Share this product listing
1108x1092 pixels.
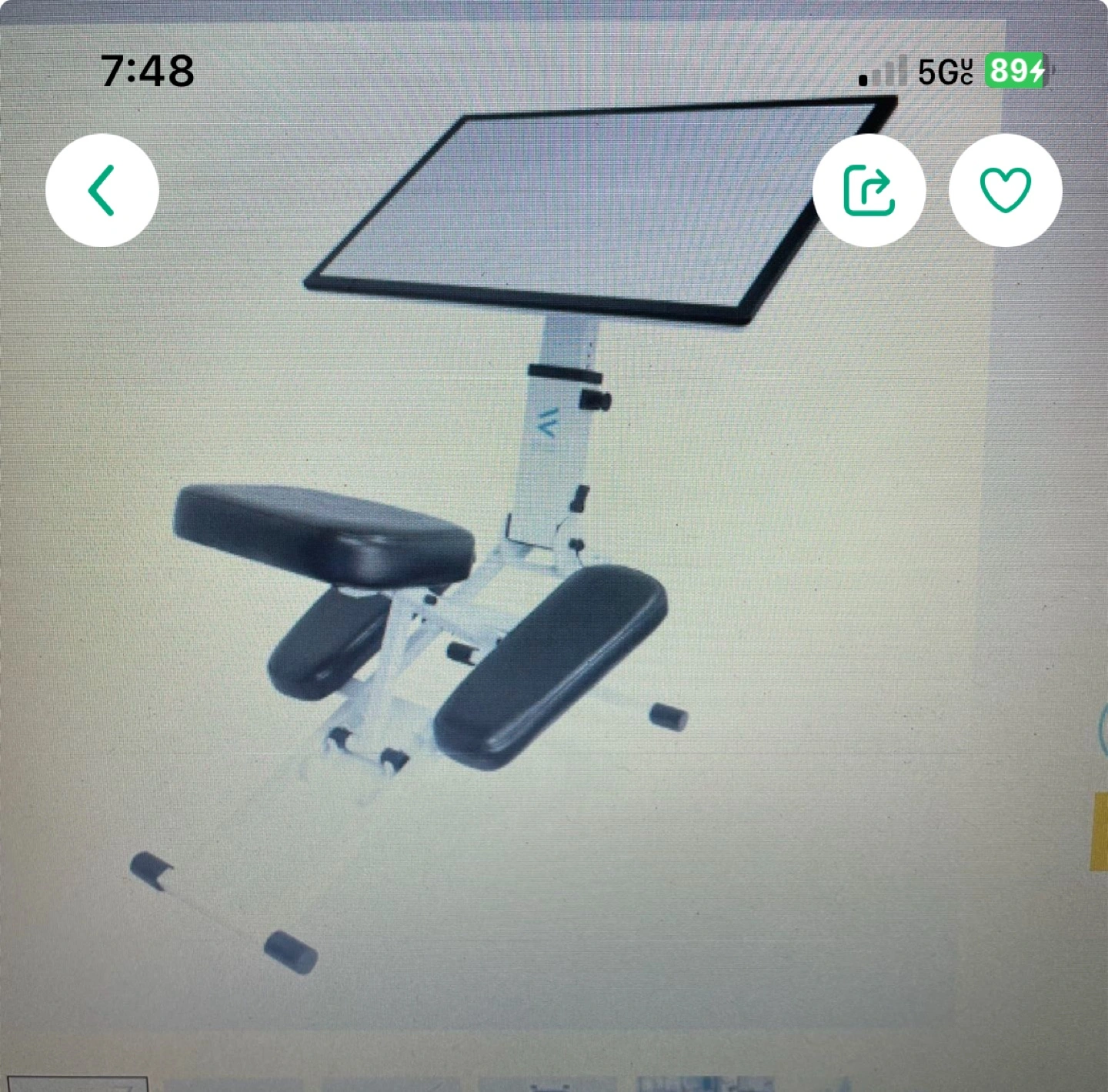(x=869, y=190)
